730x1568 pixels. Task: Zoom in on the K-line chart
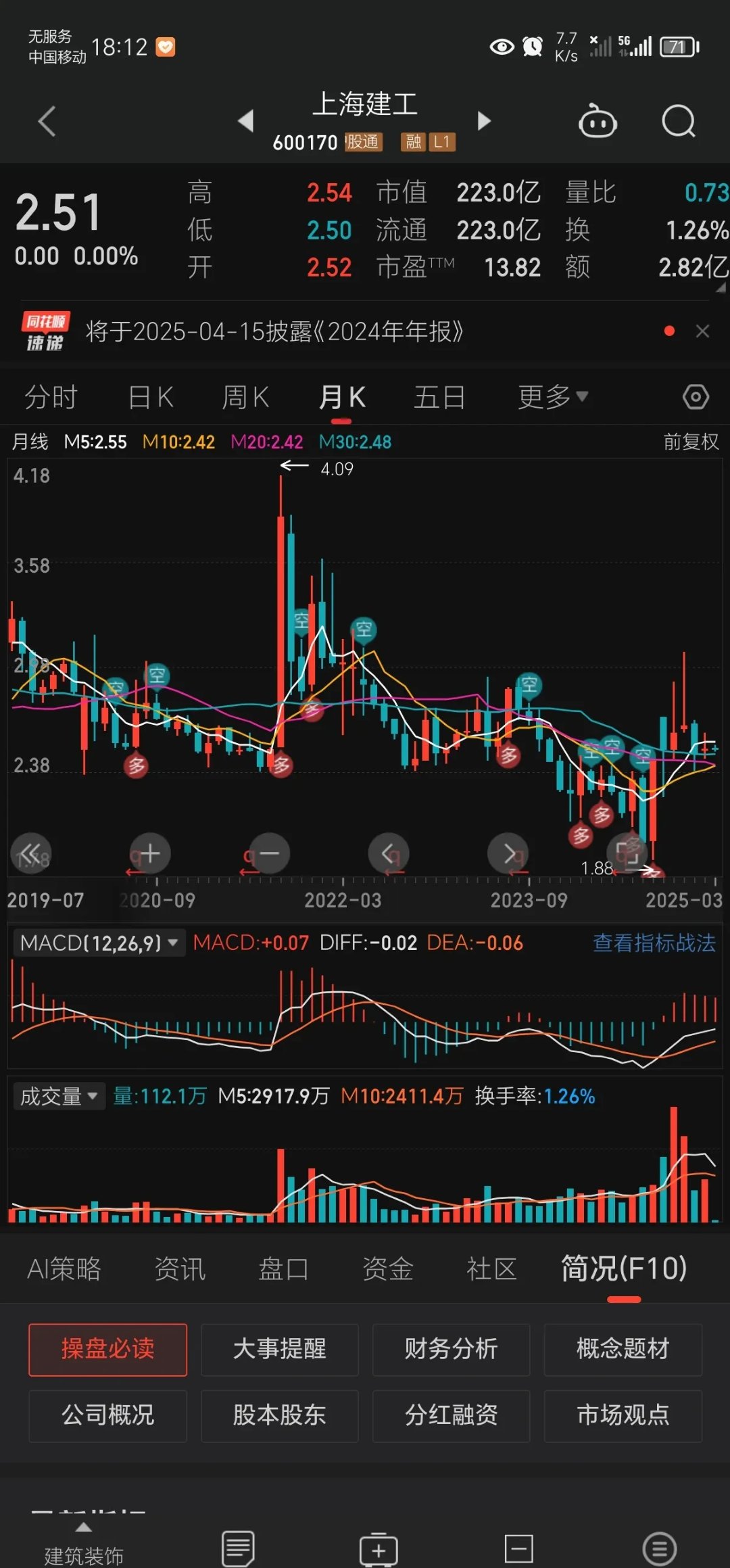coord(149,853)
